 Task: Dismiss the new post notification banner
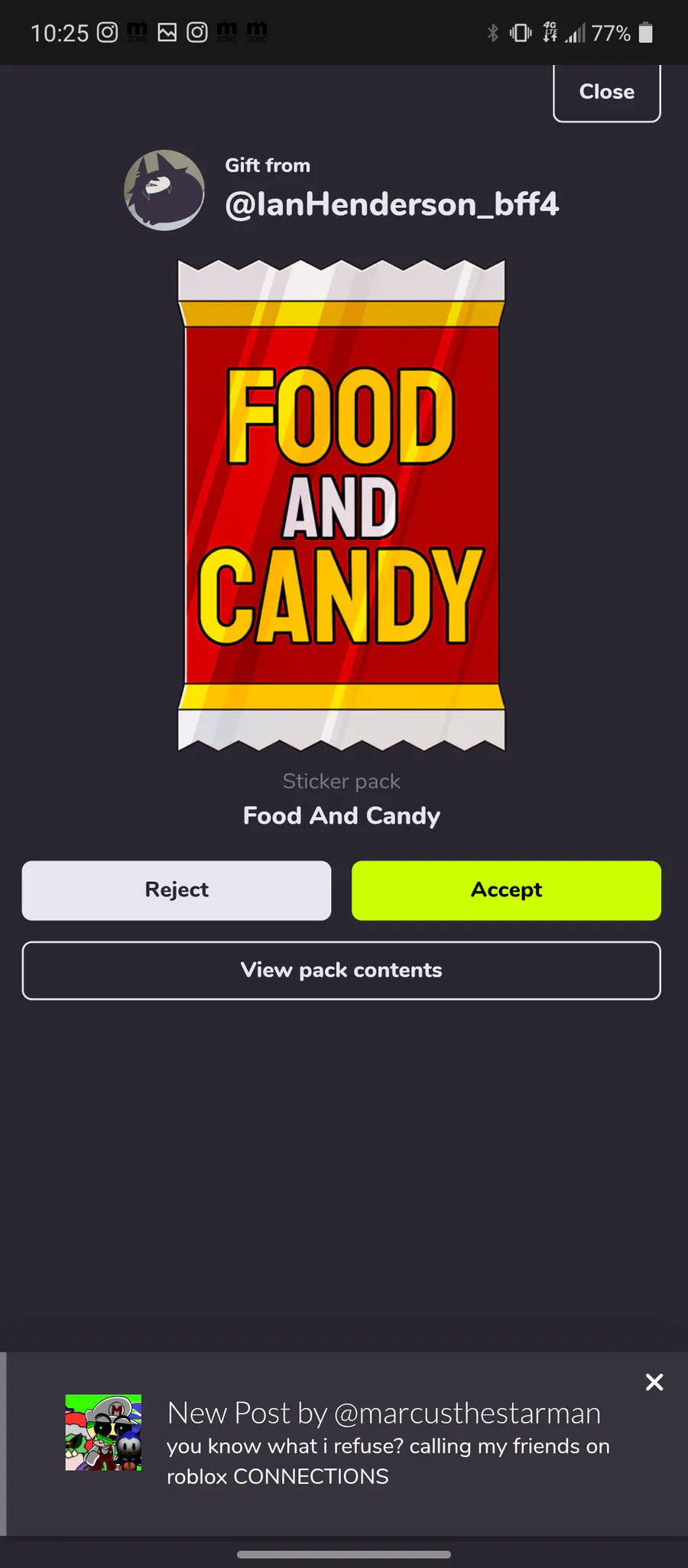click(x=654, y=1382)
